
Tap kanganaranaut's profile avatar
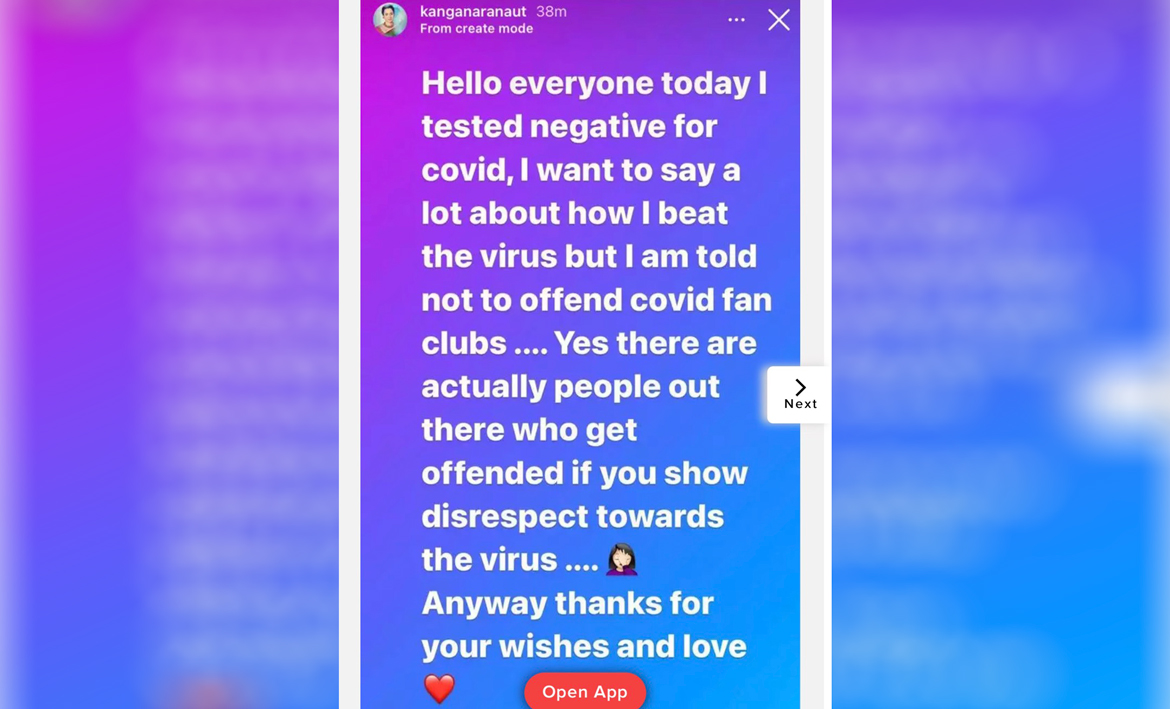coord(390,20)
